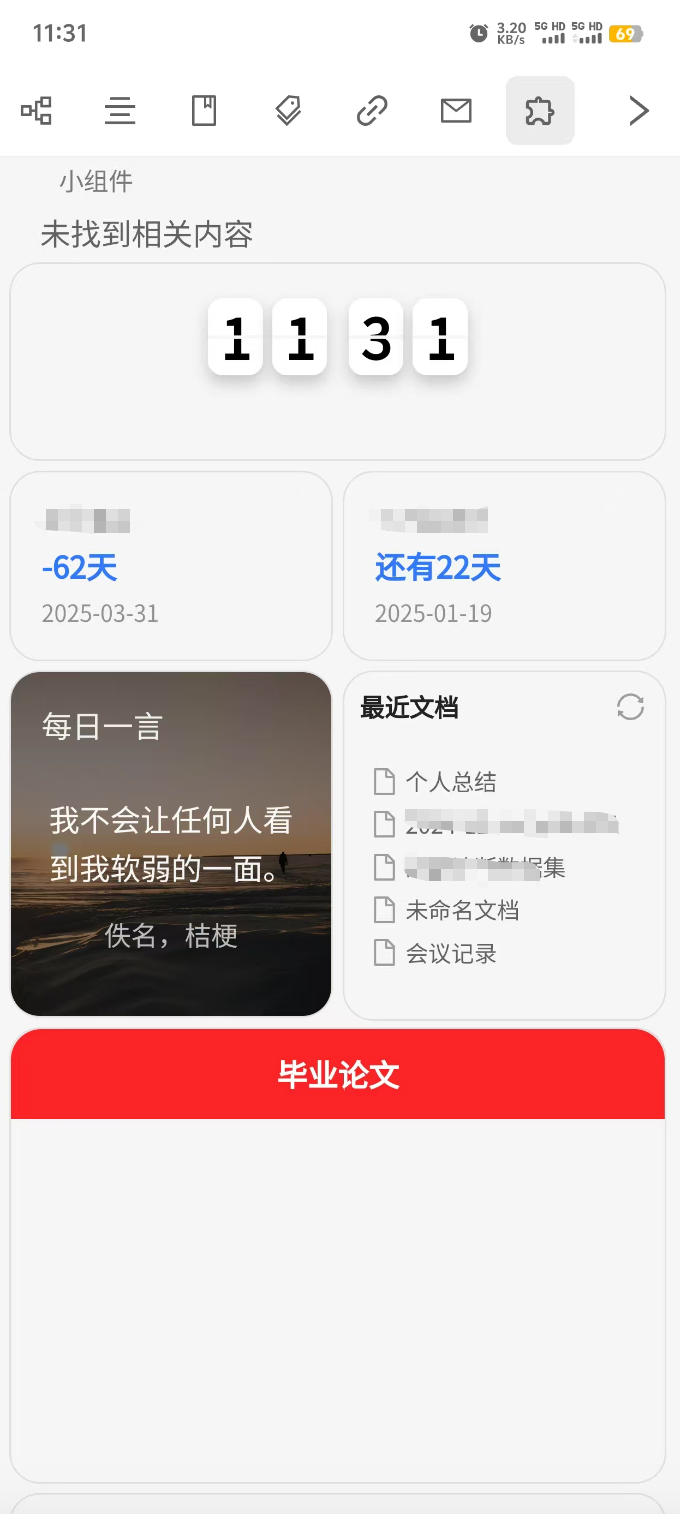680x1514 pixels.
Task: Open the inbox envelope icon
Action: (456, 110)
